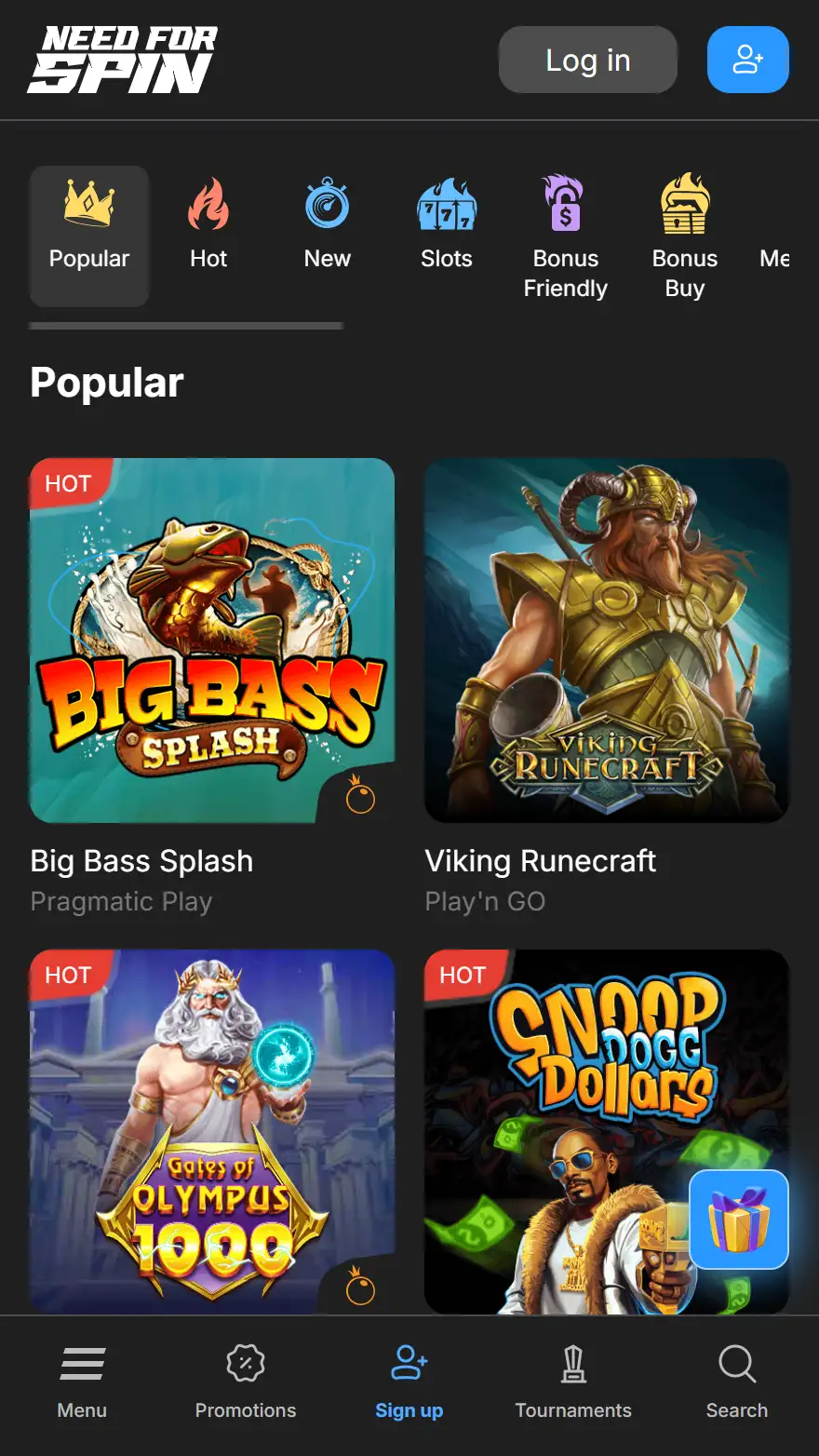Viewport: 819px width, 1456px height.
Task: Tap the floating gift box button
Action: click(x=739, y=1220)
